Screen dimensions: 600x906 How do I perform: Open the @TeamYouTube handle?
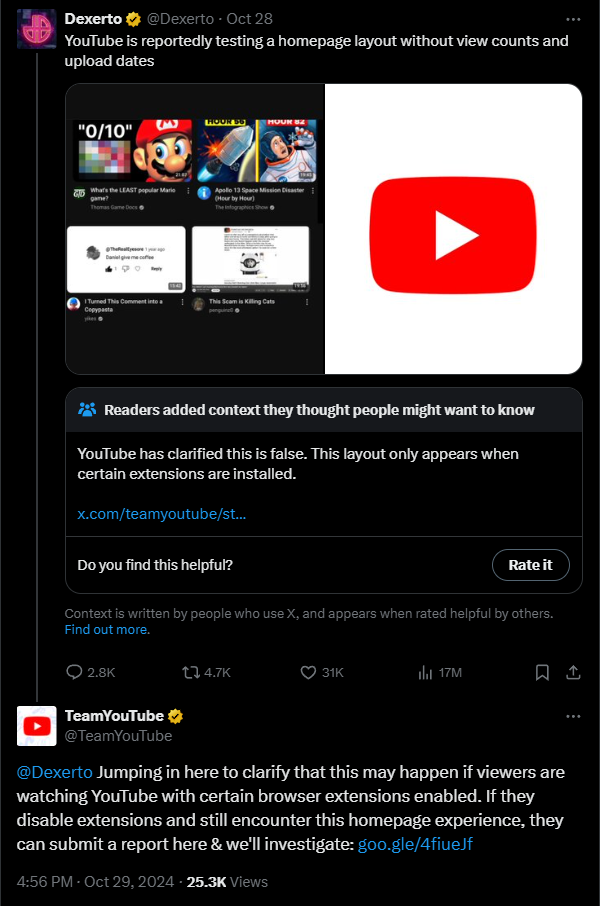click(118, 736)
